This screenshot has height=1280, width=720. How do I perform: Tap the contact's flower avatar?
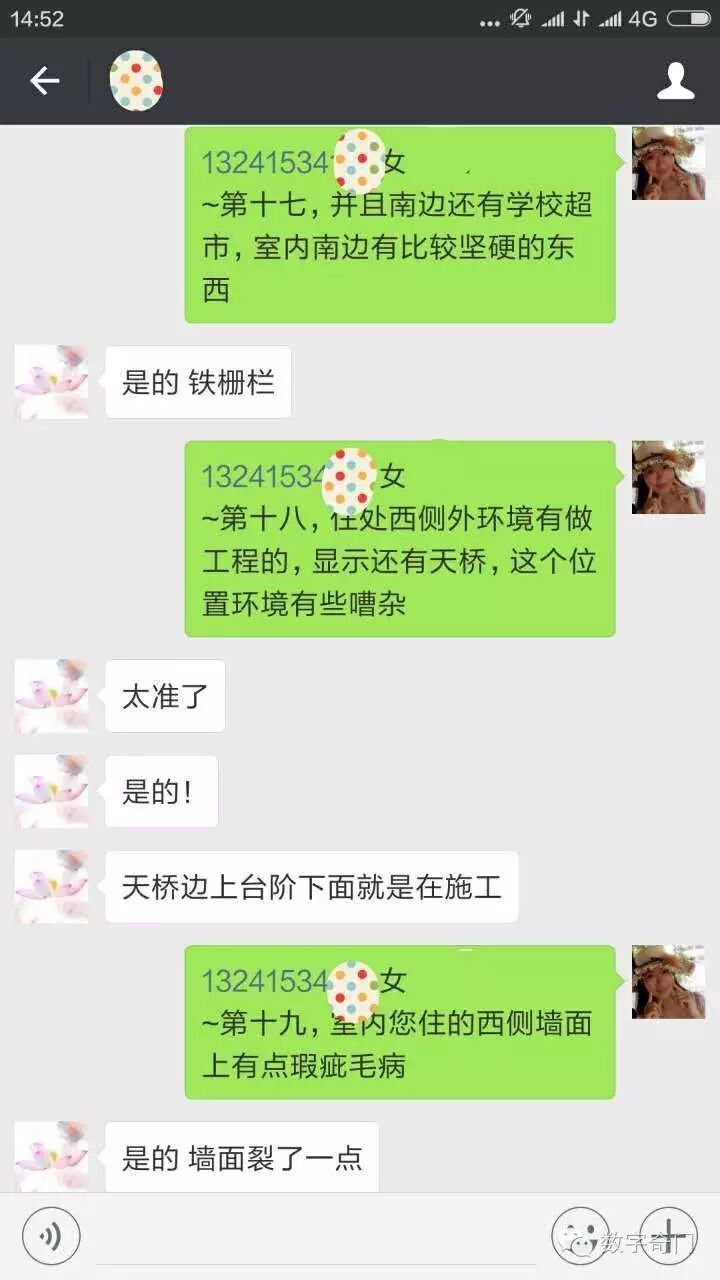click(50, 380)
